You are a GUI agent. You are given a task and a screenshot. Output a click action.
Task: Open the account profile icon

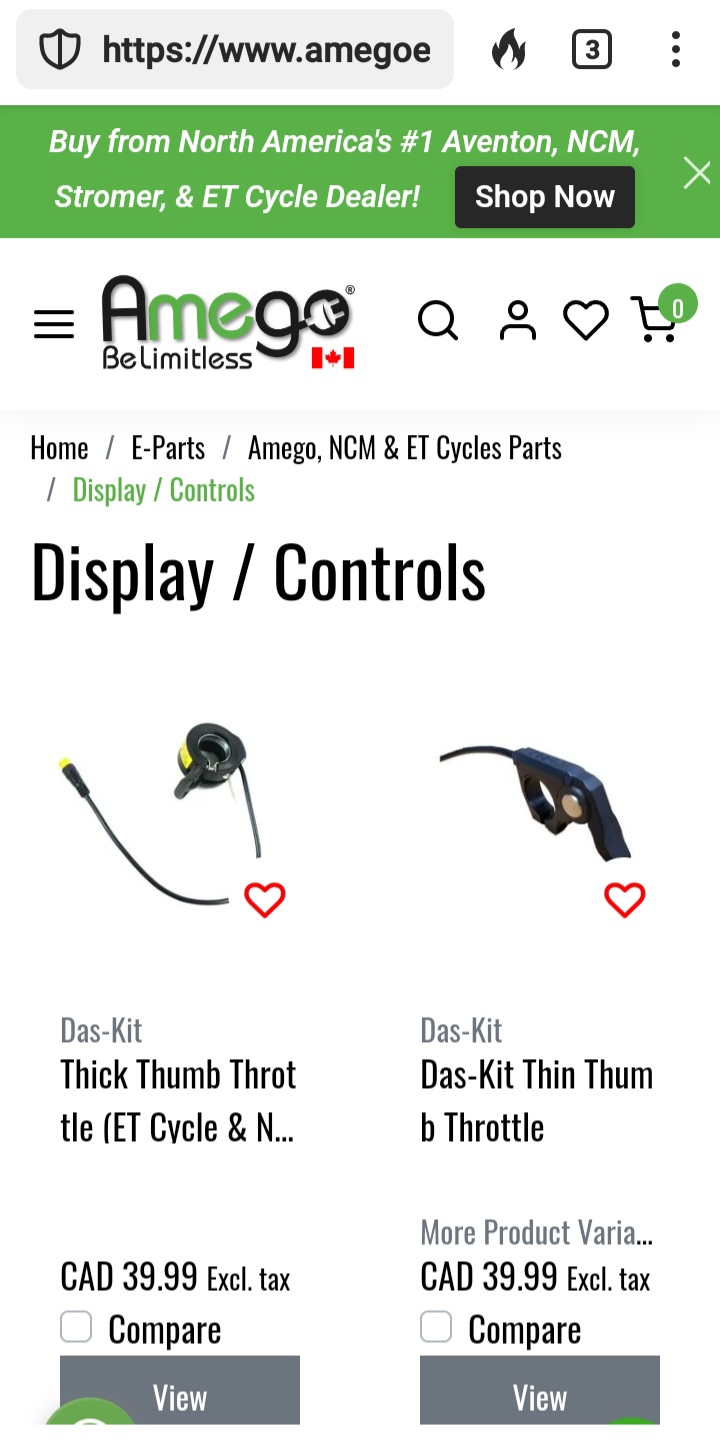click(517, 322)
